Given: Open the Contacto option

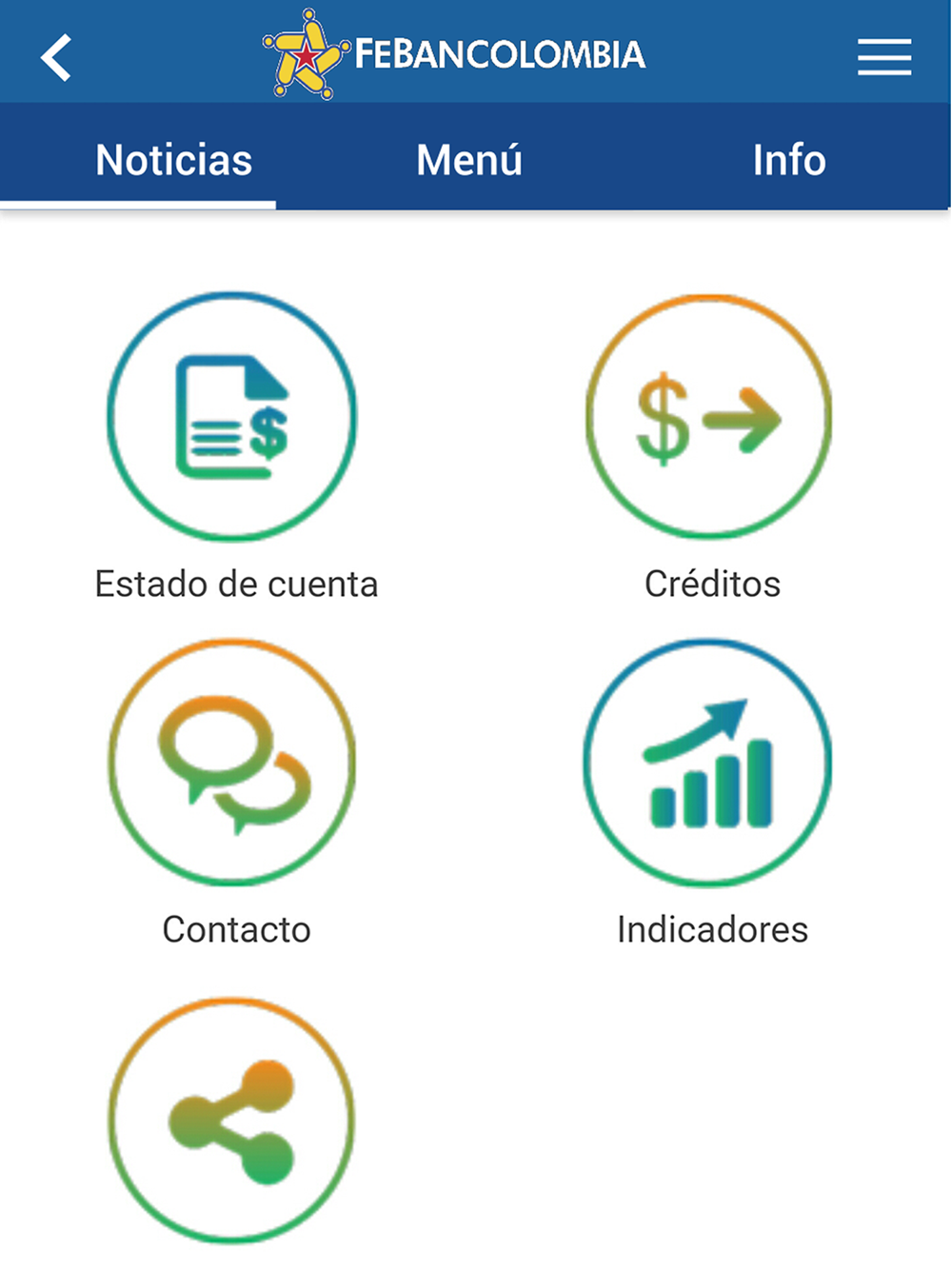Looking at the screenshot, I should pos(232,763).
